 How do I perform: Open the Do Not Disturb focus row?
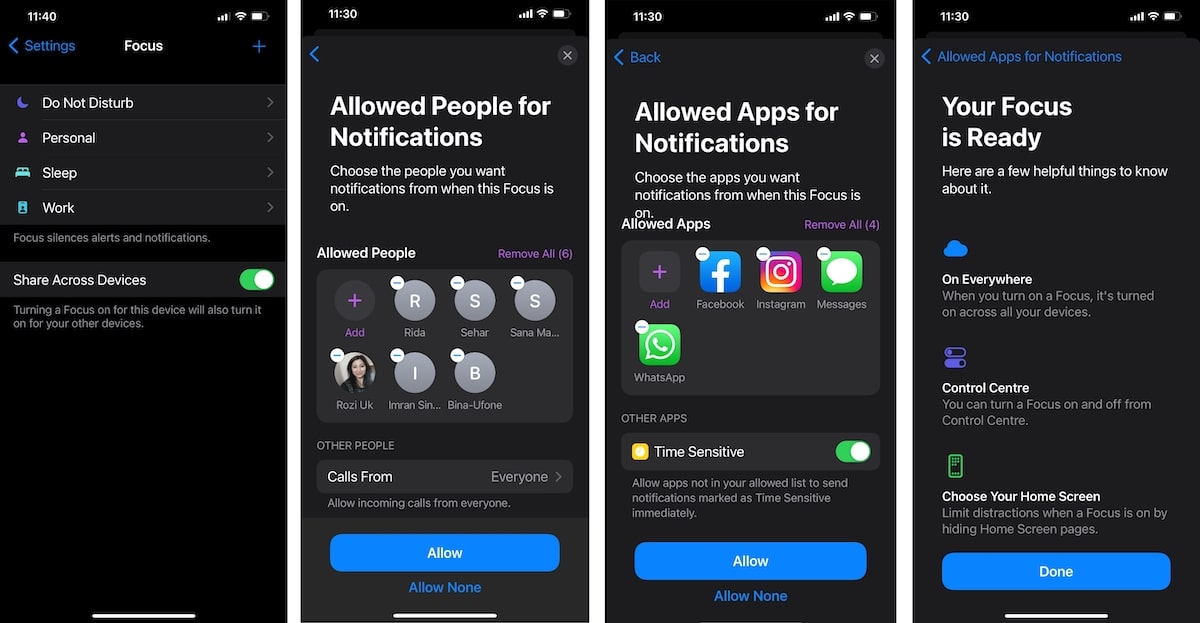143,103
